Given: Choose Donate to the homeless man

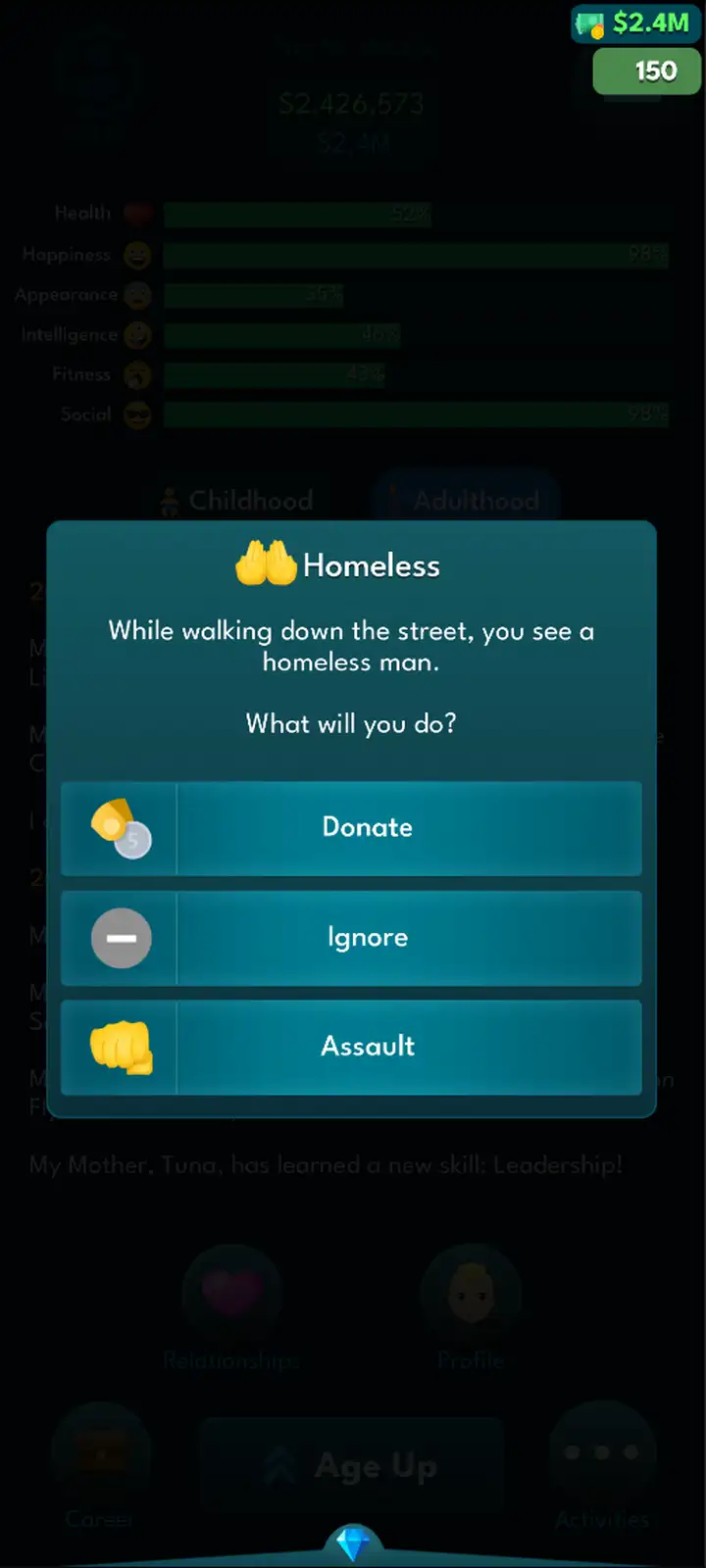Looking at the screenshot, I should point(351,828).
